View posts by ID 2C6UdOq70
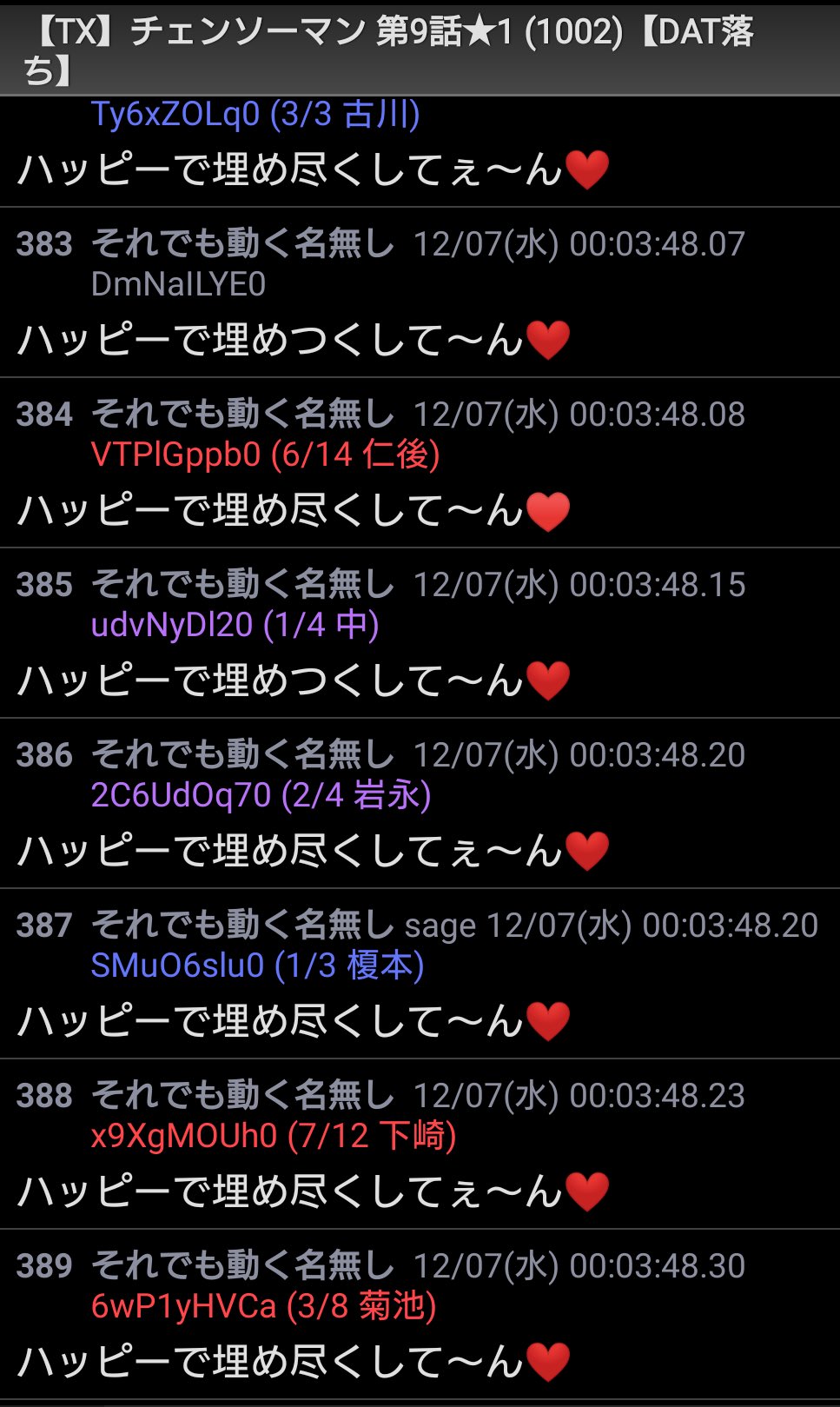 (x=261, y=795)
